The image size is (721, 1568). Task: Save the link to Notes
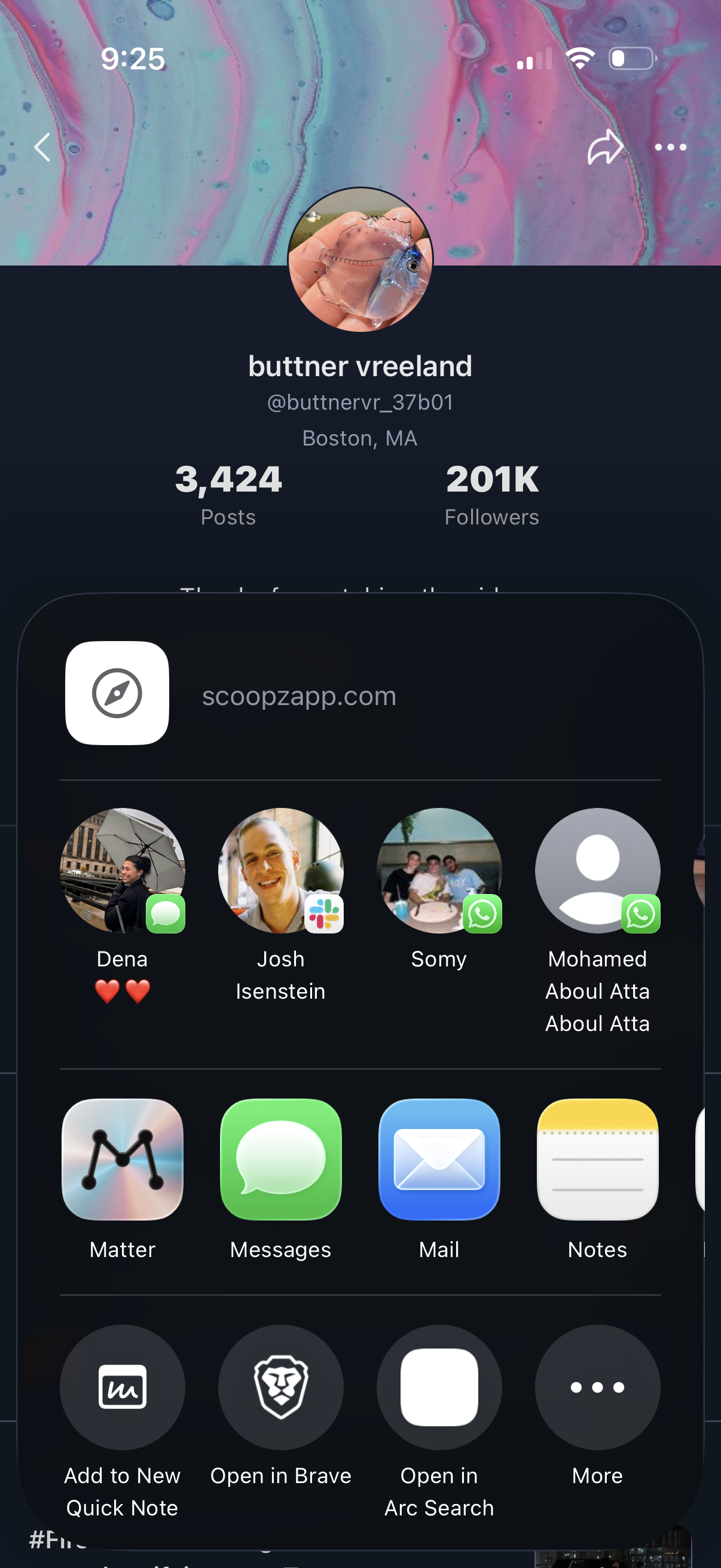point(597,1159)
